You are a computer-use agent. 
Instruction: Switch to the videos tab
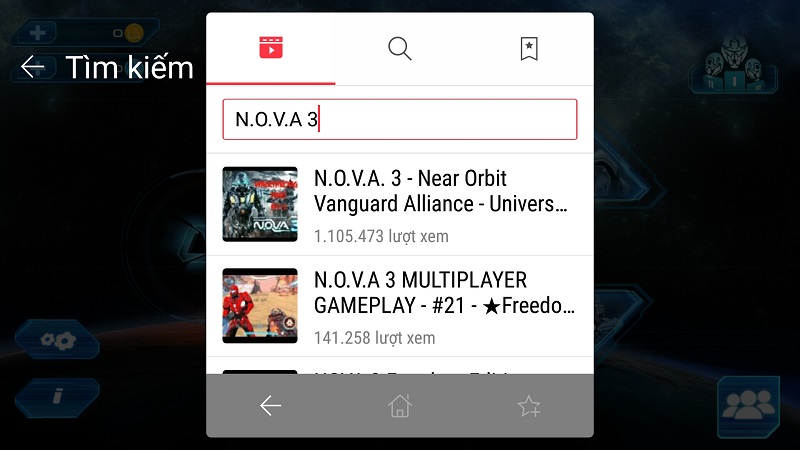tap(271, 48)
